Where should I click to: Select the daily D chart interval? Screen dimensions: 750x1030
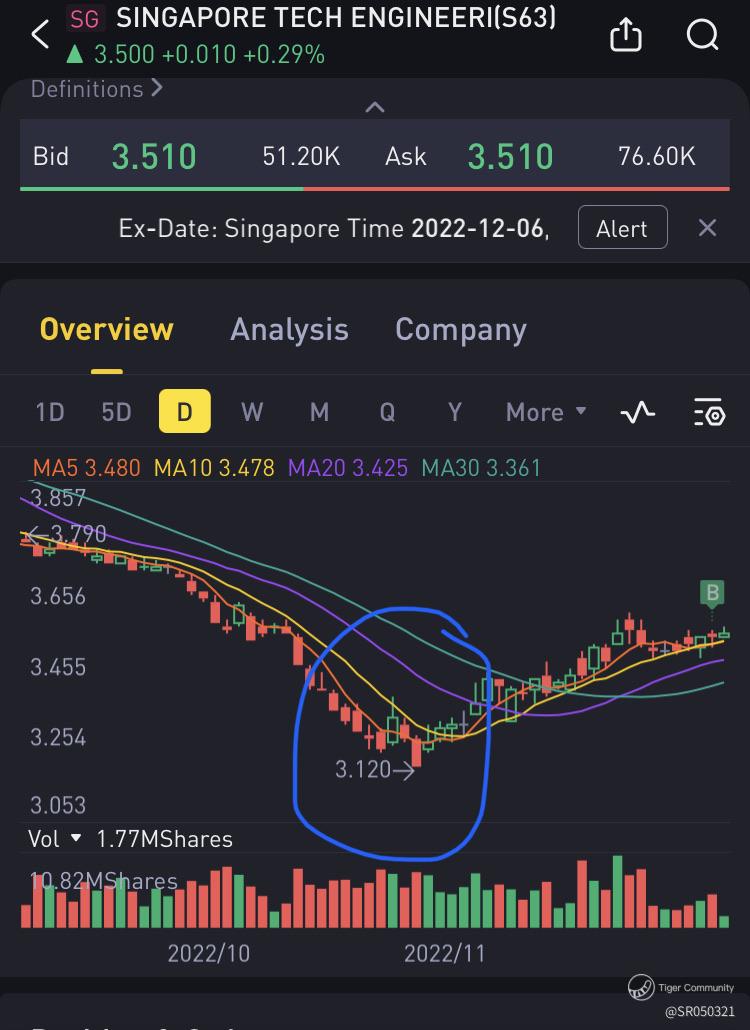point(184,412)
